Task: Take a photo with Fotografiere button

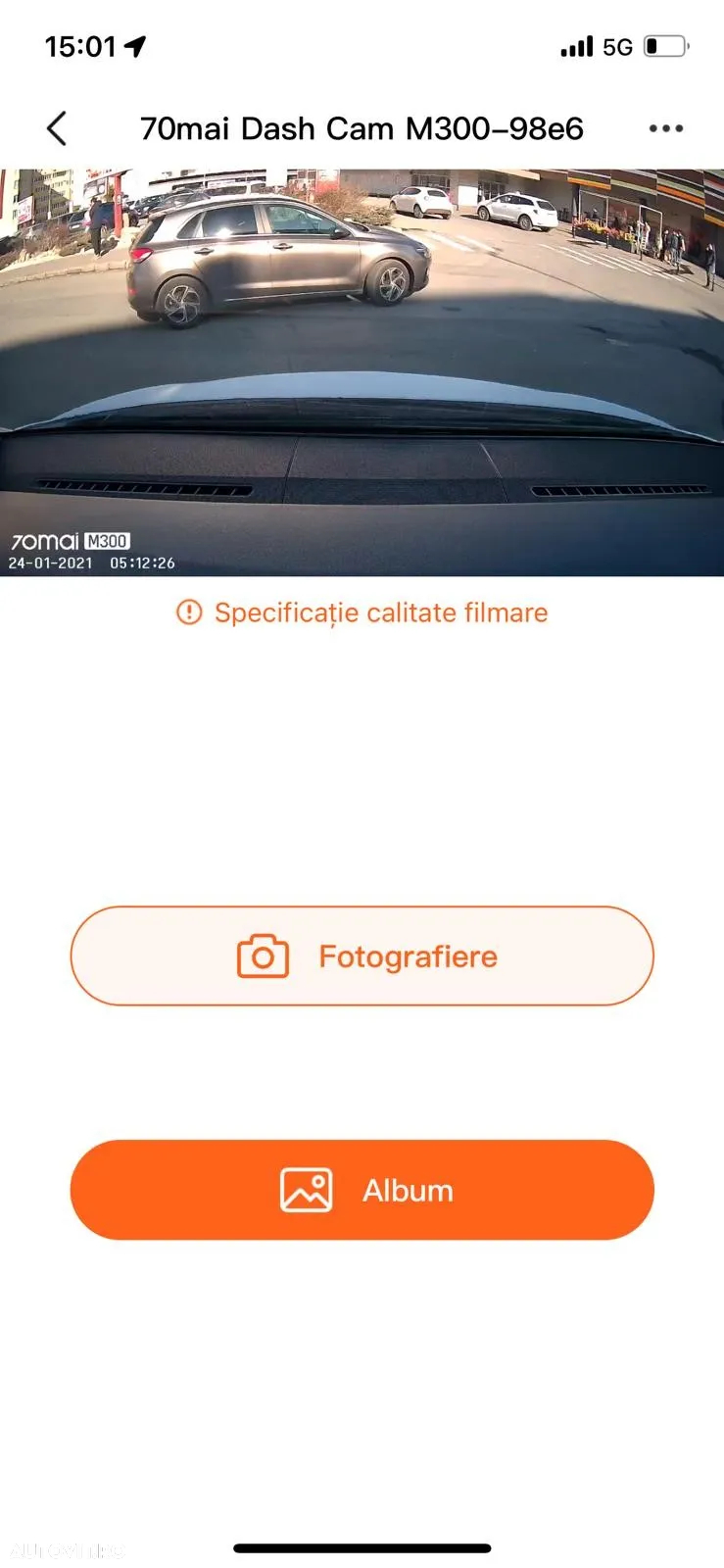Action: tap(362, 955)
